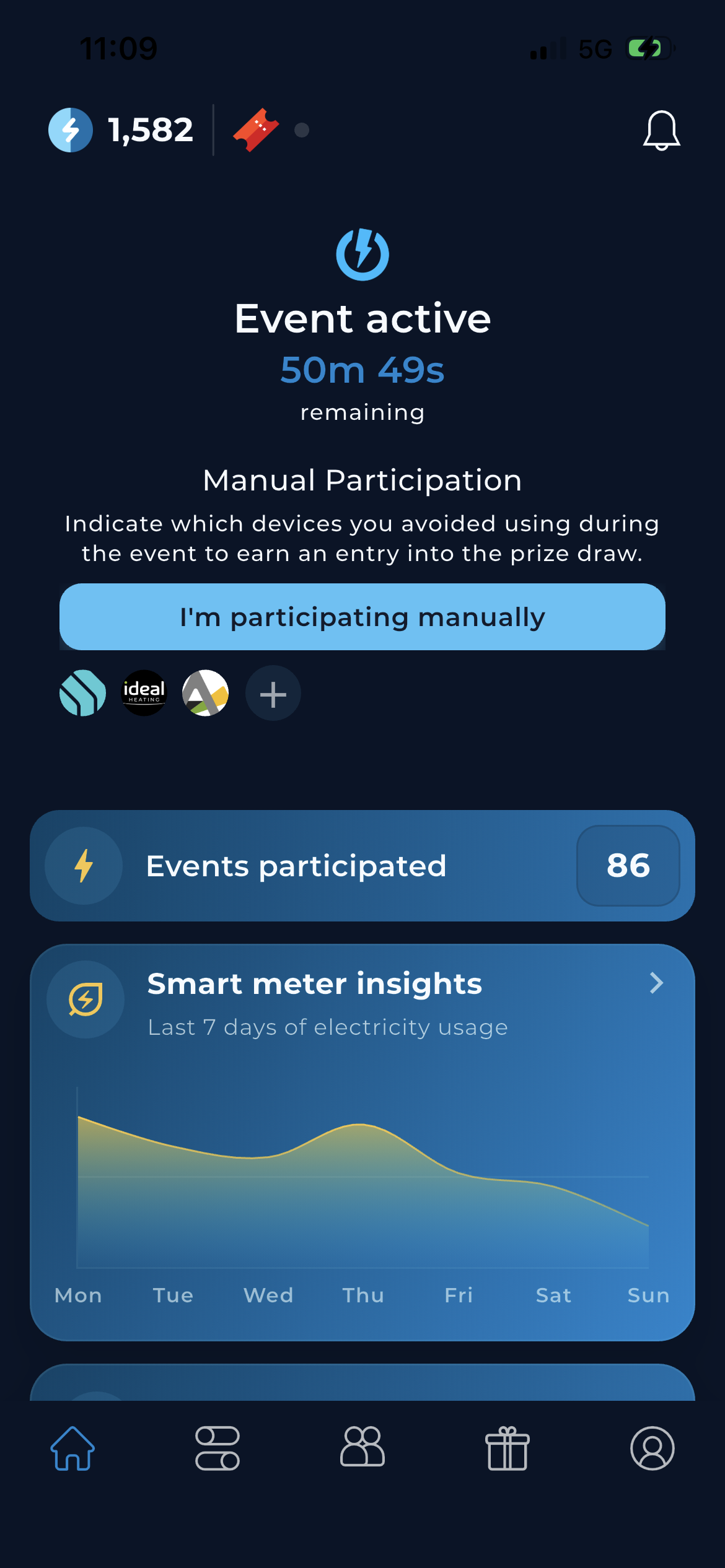Open the Events participated count badge
This screenshot has width=725, height=1568.
pyautogui.click(x=628, y=865)
